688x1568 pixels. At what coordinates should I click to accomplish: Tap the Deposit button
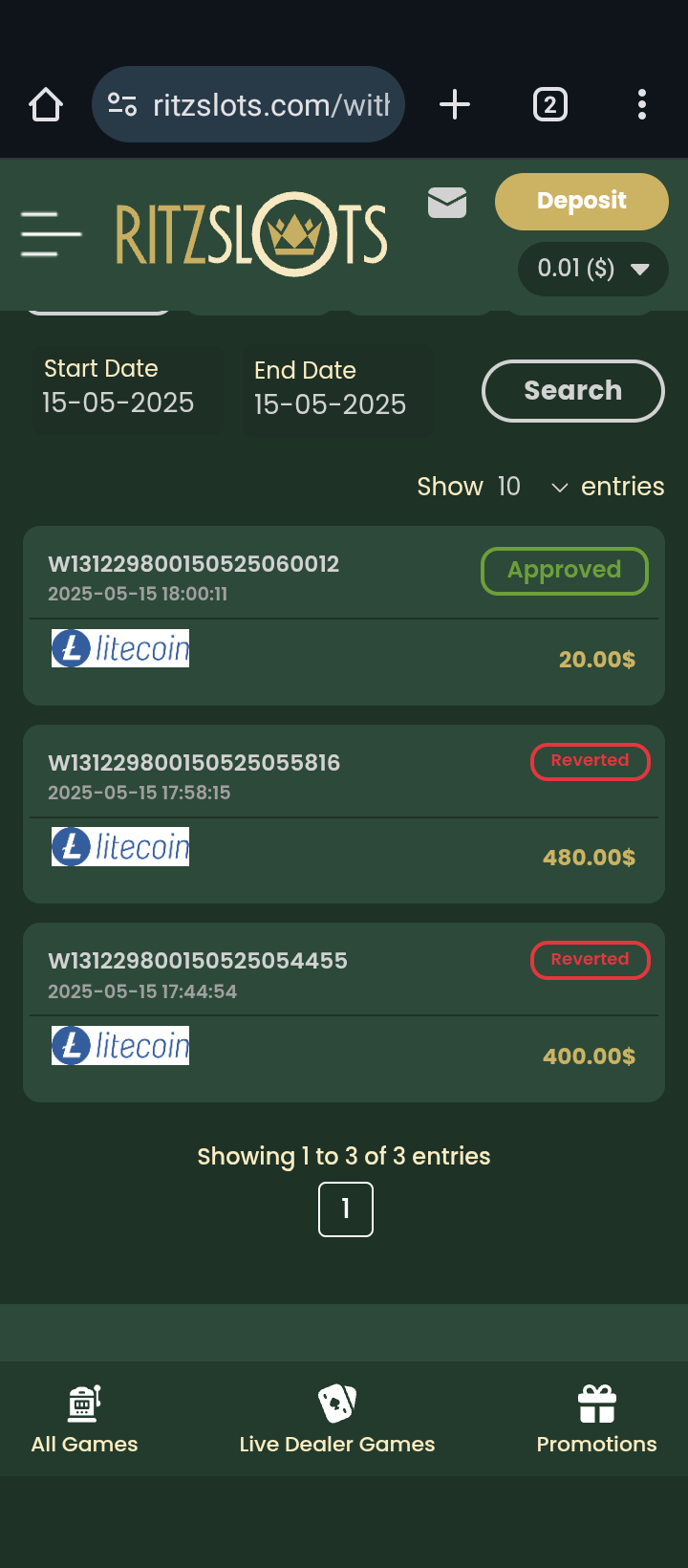point(581,201)
